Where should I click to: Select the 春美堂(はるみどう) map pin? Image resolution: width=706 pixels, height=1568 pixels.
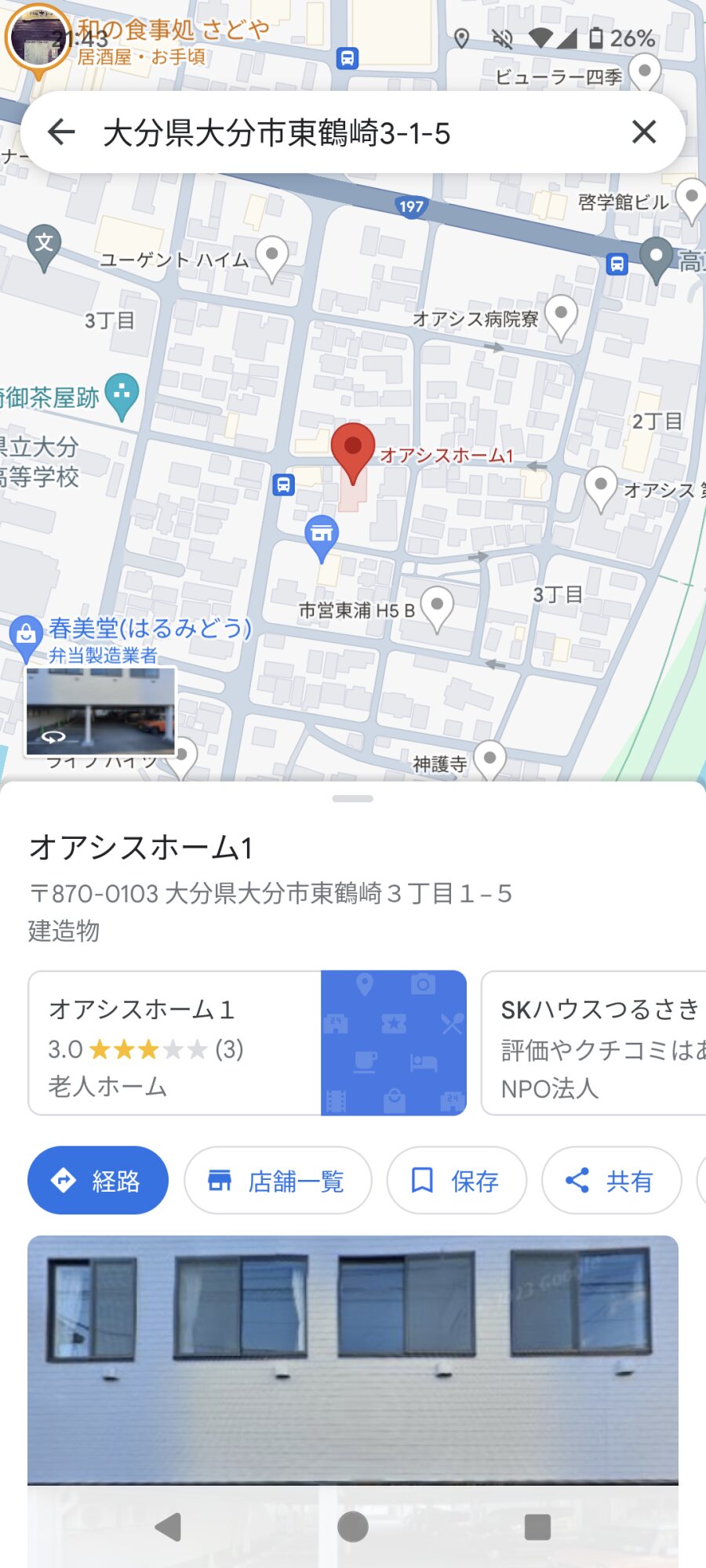click(x=26, y=637)
